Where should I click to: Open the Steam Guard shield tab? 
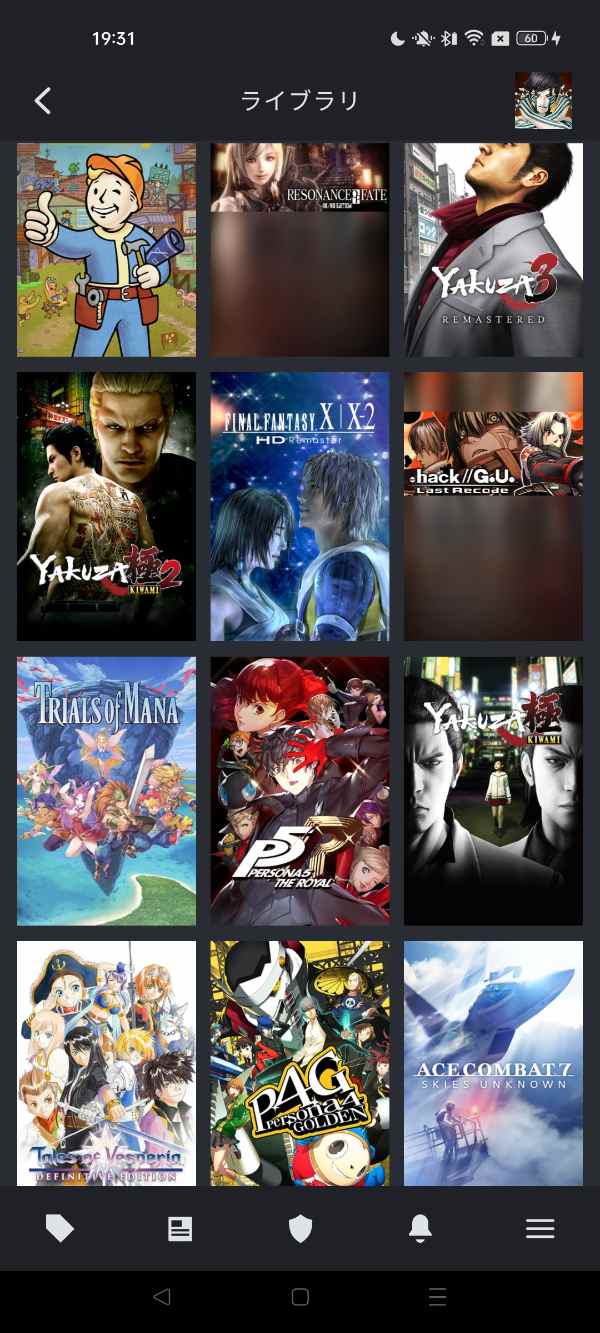pos(300,1229)
